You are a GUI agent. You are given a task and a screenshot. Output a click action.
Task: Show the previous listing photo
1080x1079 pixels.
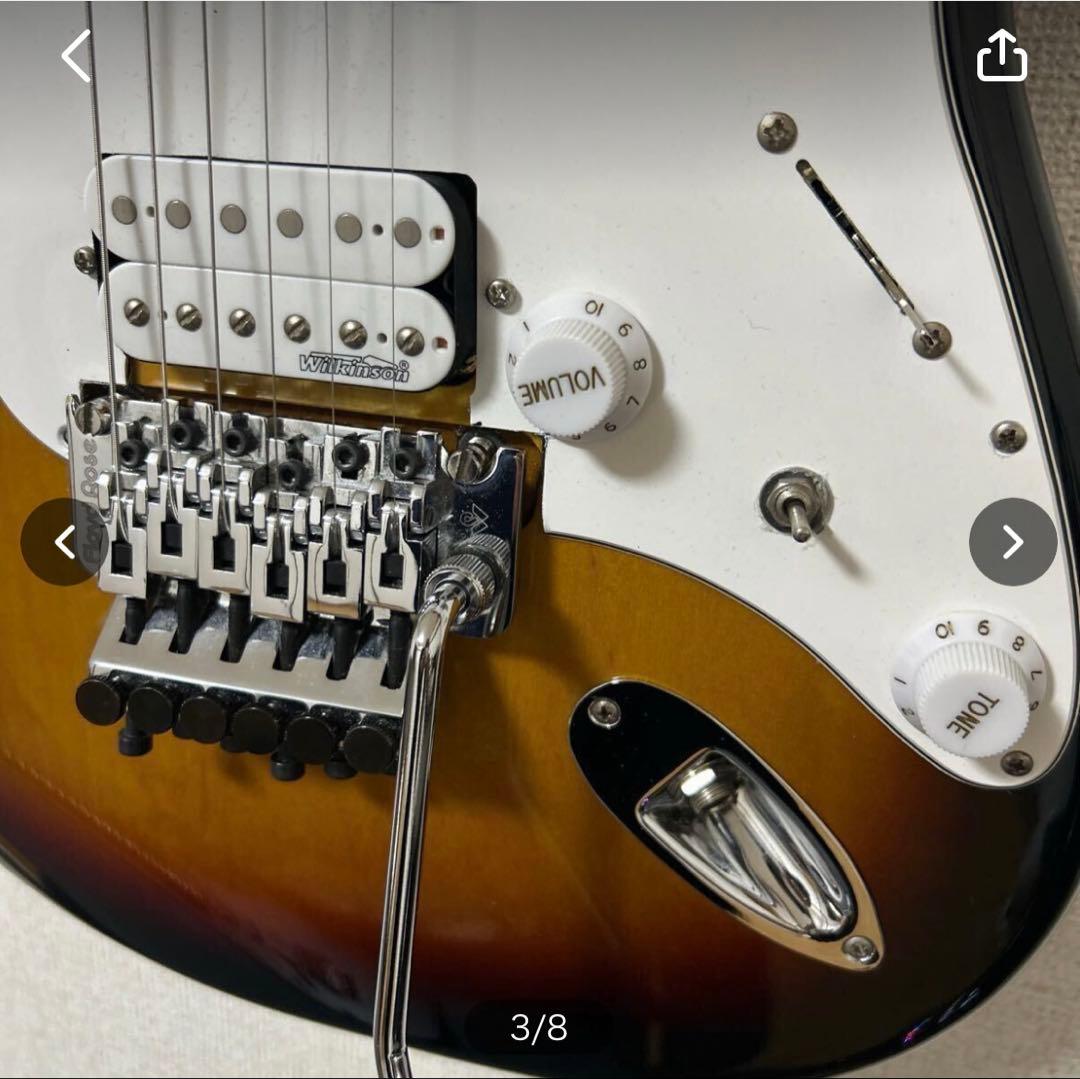tap(65, 542)
